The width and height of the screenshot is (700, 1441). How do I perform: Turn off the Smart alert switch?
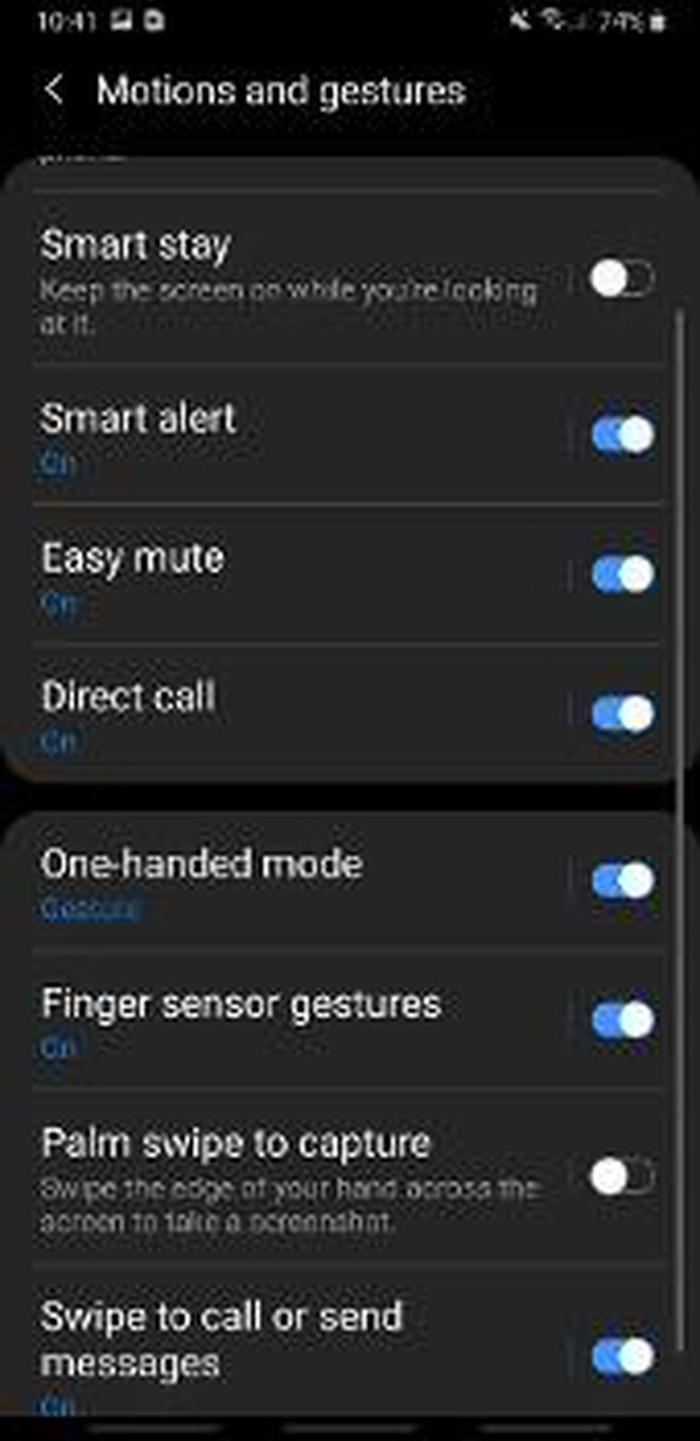click(x=622, y=435)
